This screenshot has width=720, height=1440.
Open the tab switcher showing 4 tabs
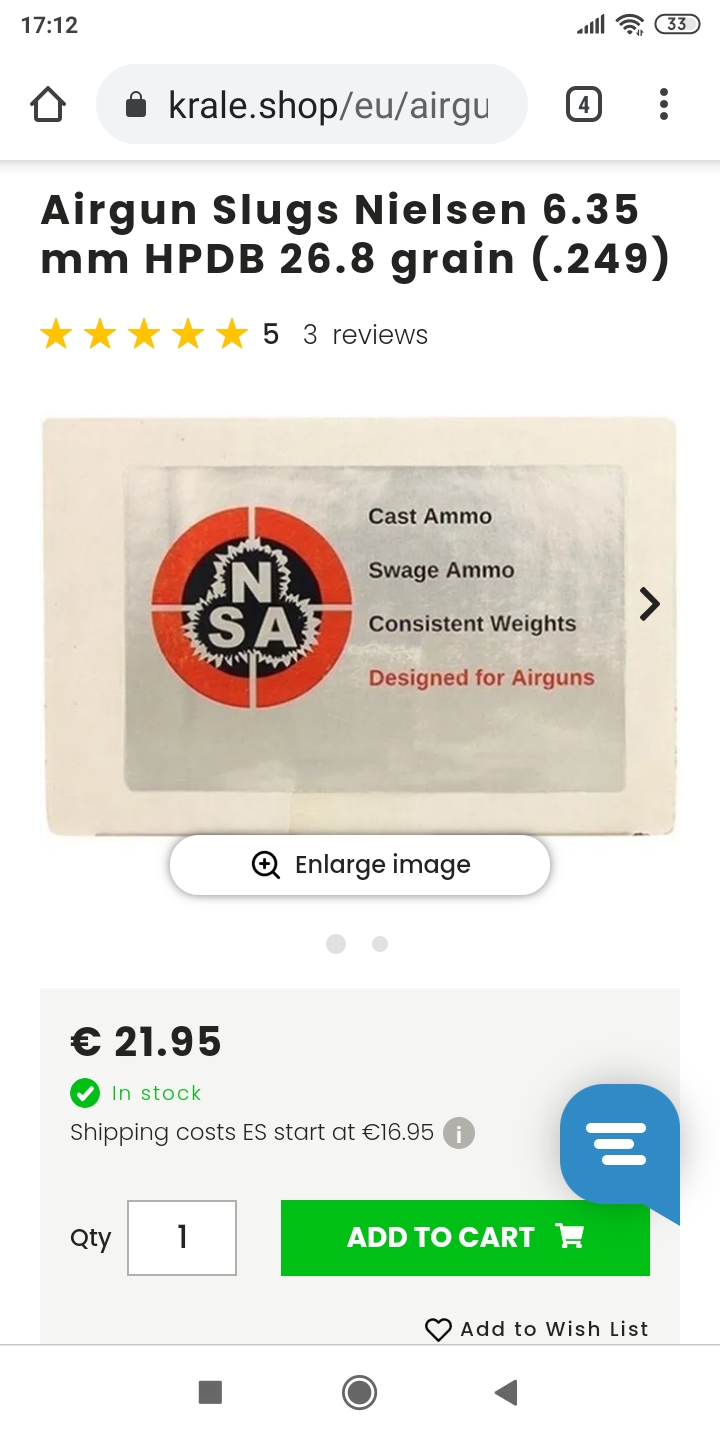click(x=584, y=105)
